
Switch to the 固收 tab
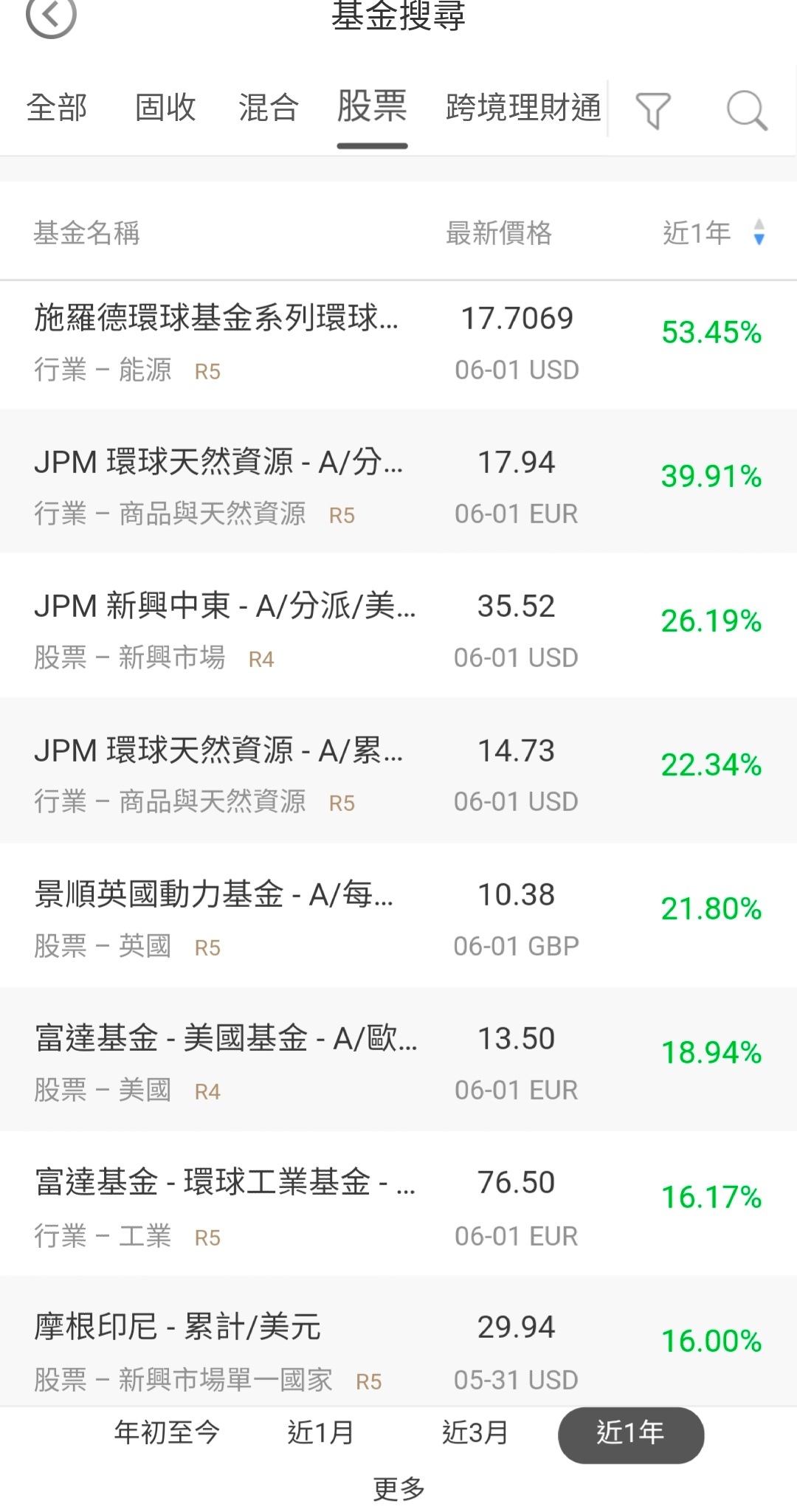(x=165, y=108)
